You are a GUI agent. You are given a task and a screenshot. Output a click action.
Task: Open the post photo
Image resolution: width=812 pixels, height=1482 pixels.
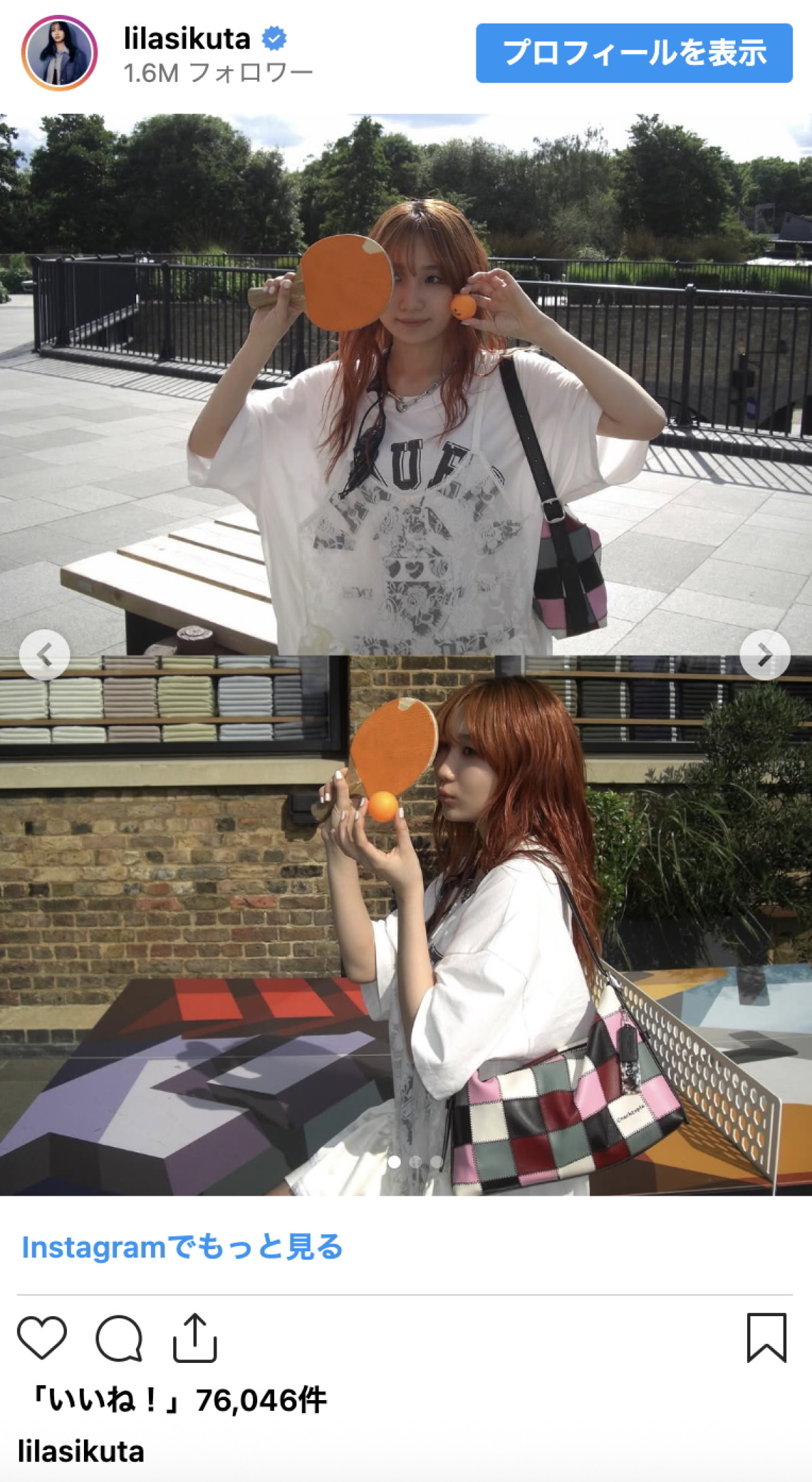(x=406, y=474)
